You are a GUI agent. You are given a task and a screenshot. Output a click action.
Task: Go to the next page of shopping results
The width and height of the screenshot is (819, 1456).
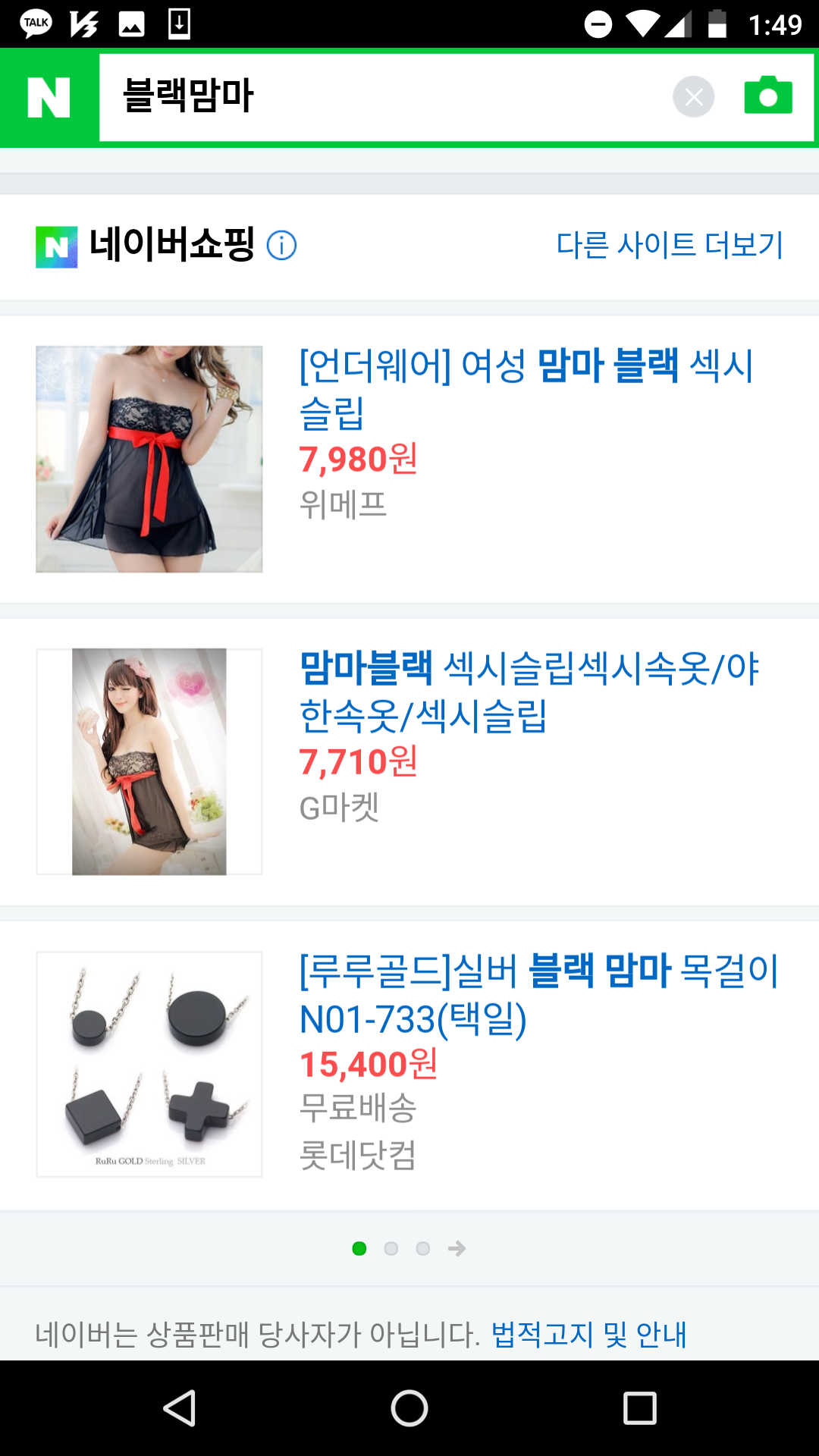pos(457,1248)
